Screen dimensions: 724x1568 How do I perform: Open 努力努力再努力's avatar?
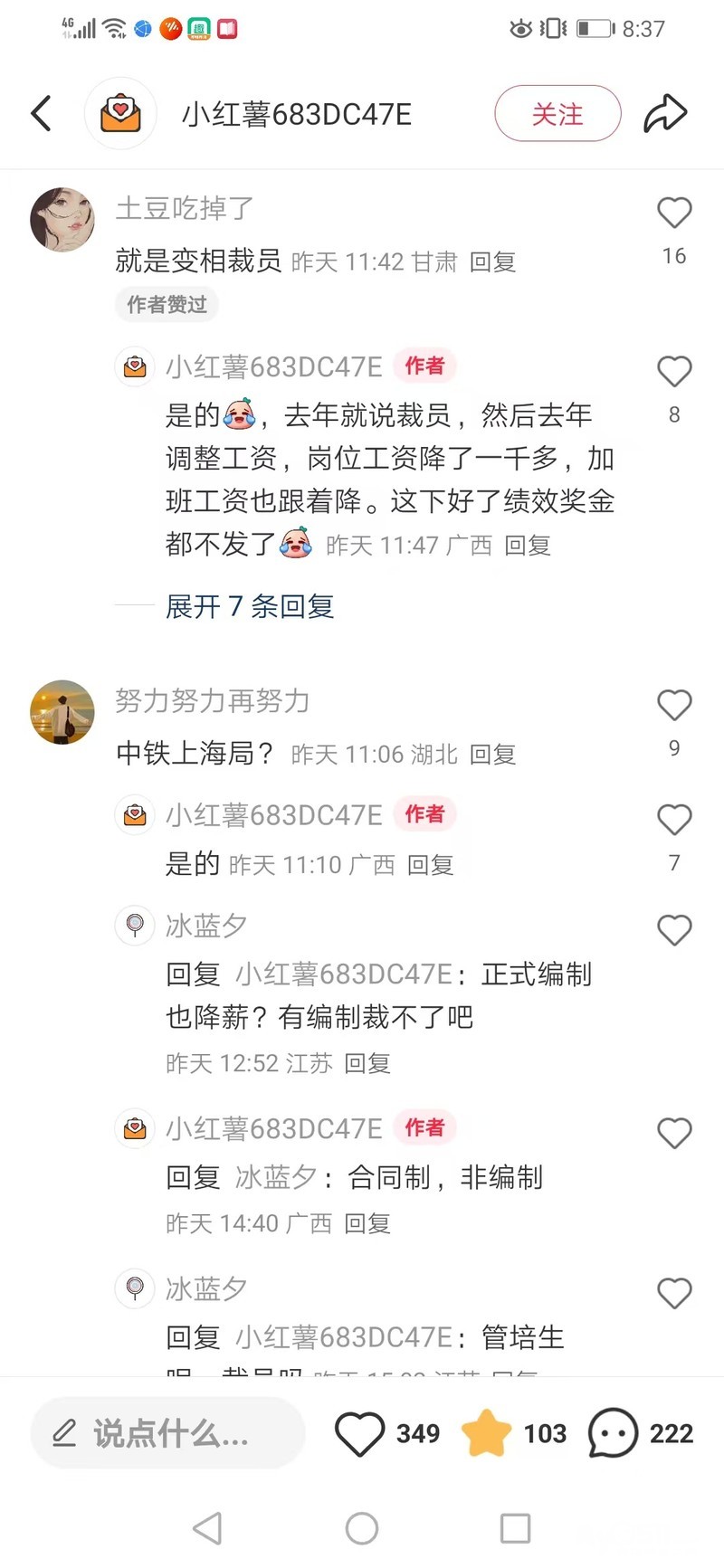click(x=62, y=712)
